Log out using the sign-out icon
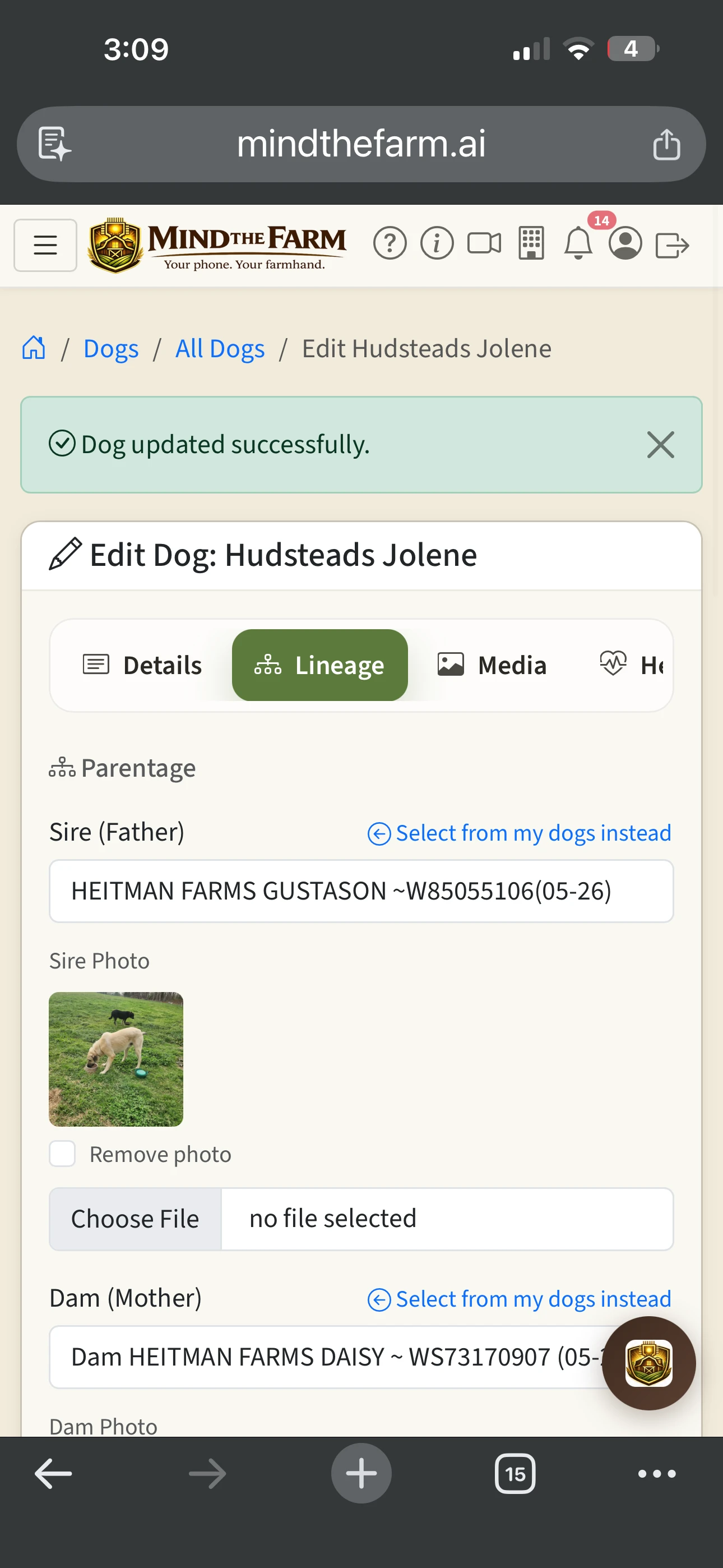Viewport: 723px width, 1568px height. (672, 244)
